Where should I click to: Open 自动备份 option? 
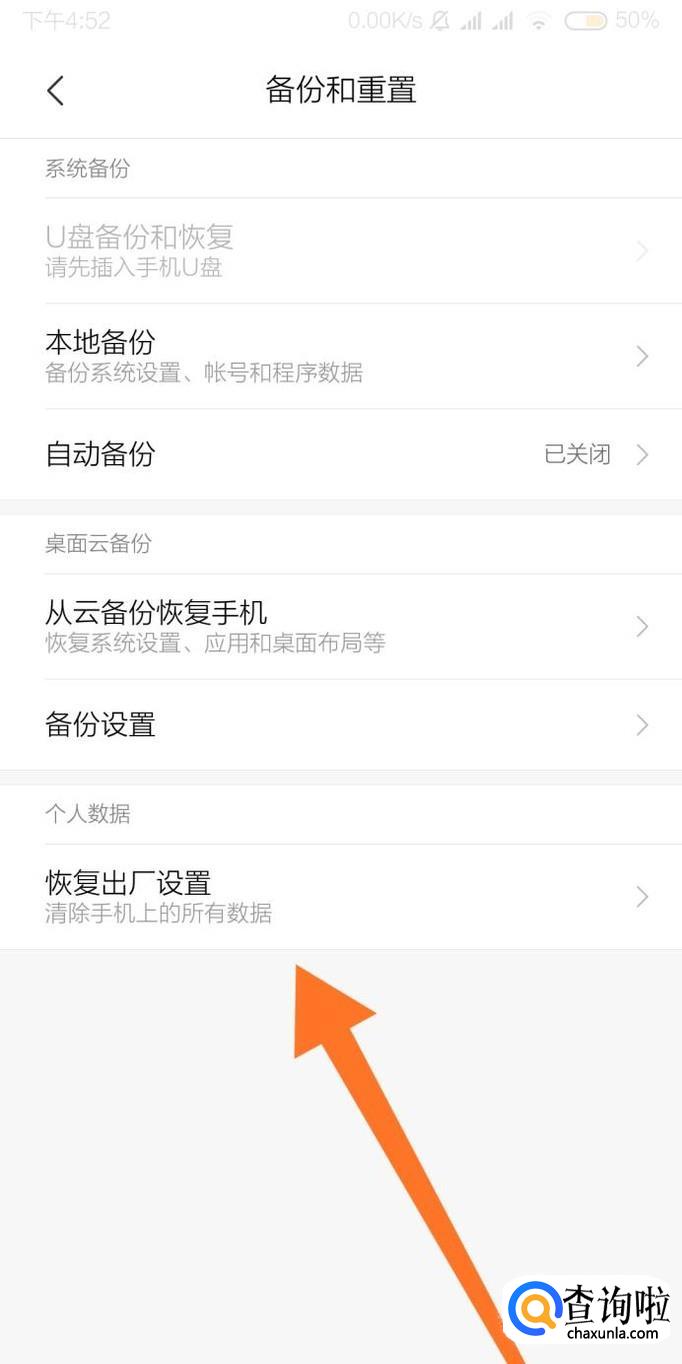point(340,455)
